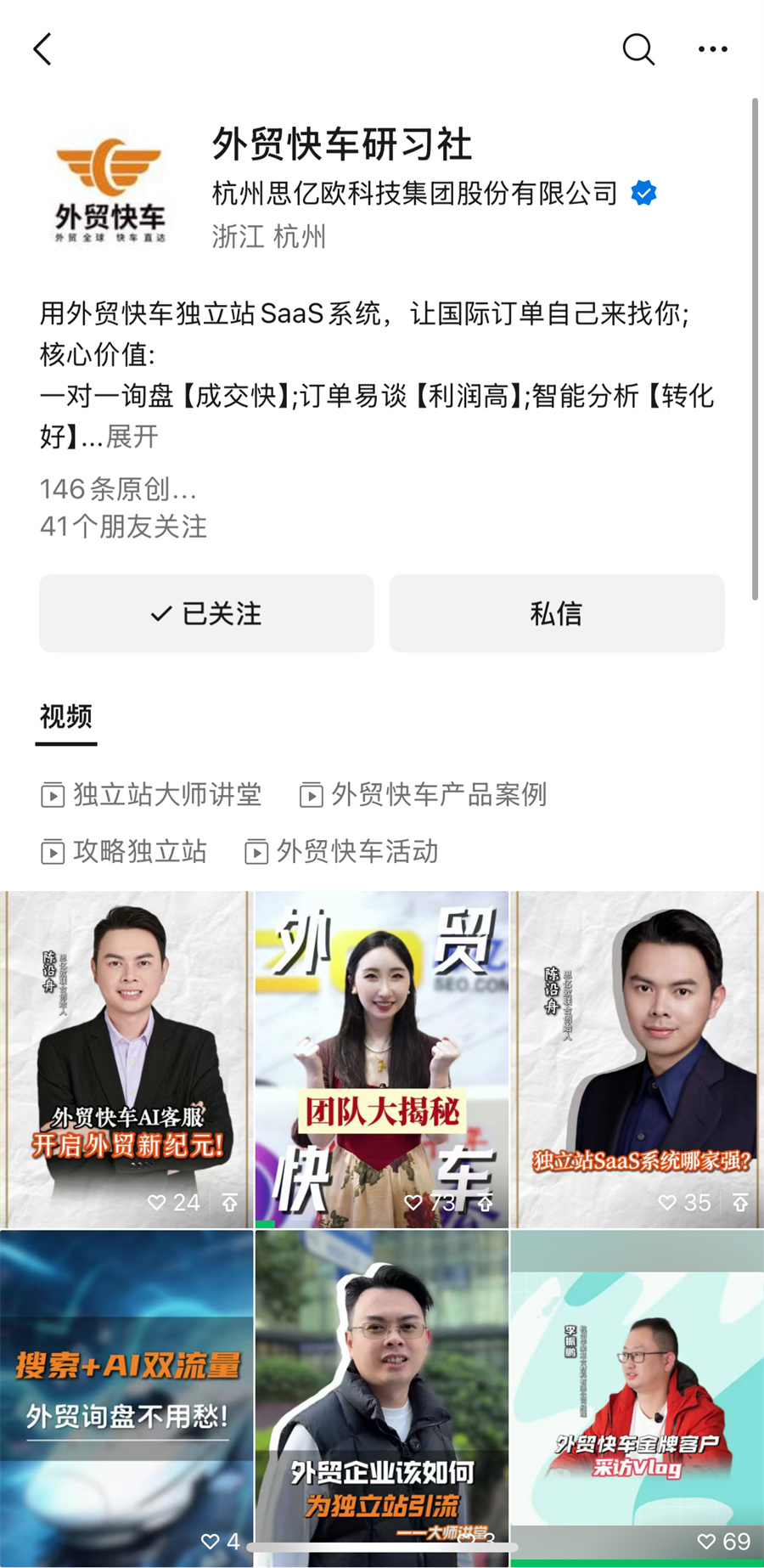Switch to the 视频 tab
This screenshot has width=764, height=1568.
coord(63,718)
